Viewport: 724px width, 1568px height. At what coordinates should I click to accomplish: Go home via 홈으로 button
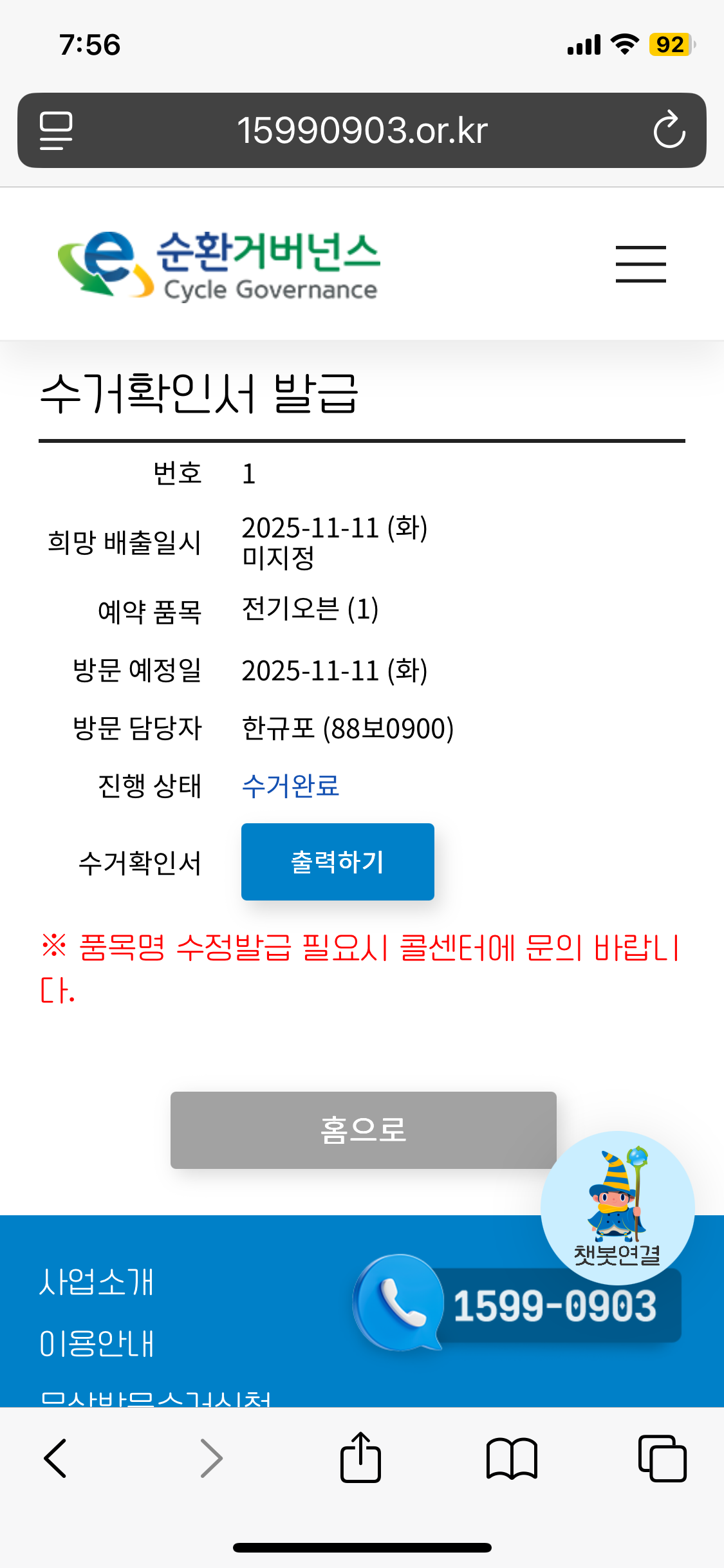click(x=363, y=1130)
